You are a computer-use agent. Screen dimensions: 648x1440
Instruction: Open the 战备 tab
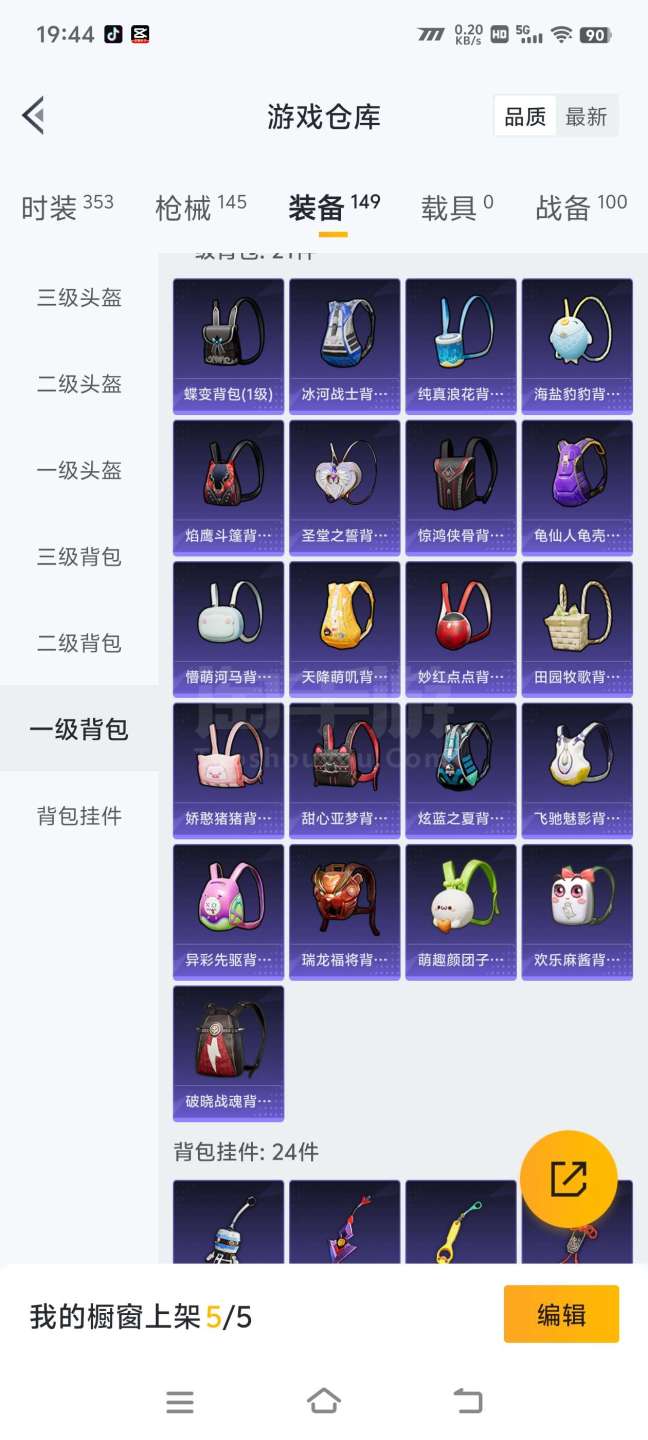coord(581,207)
